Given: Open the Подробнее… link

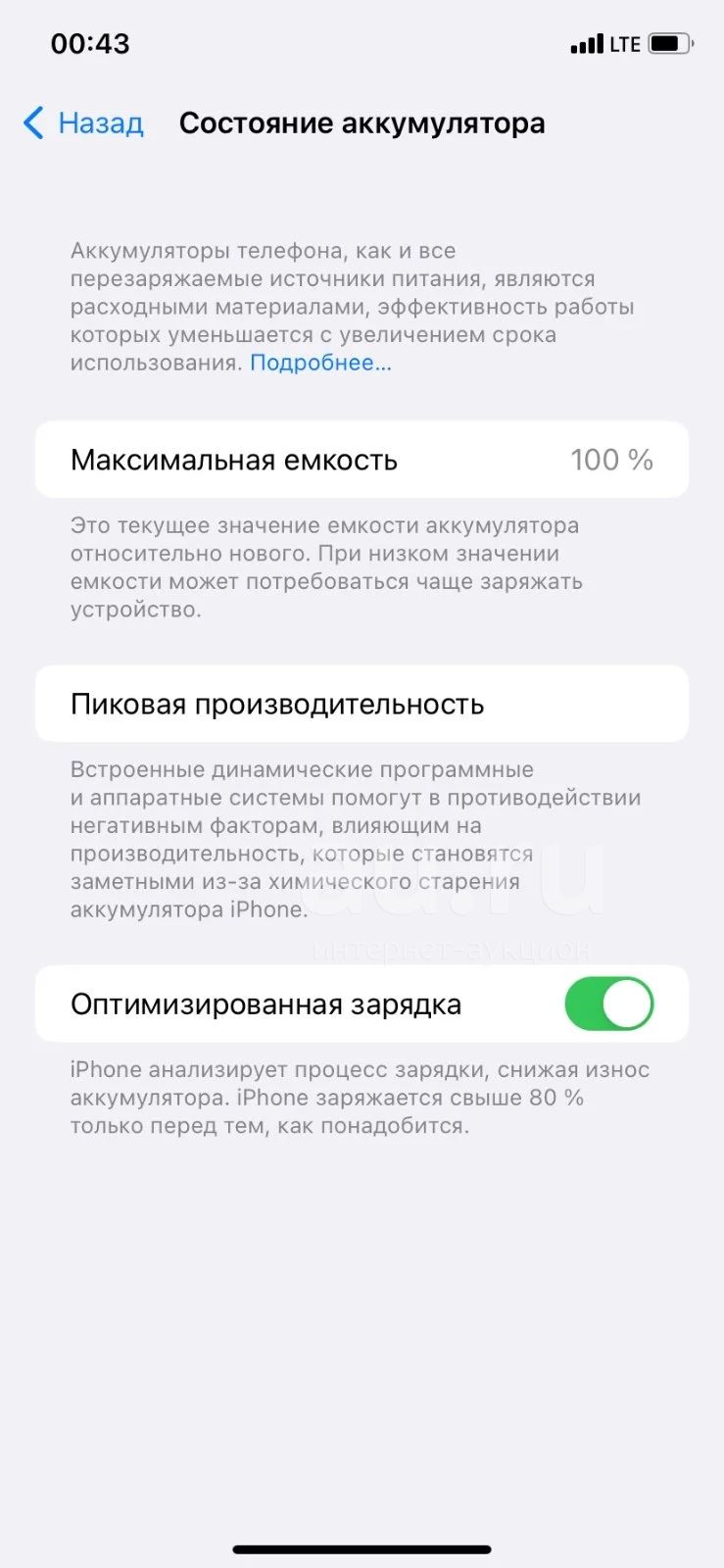Looking at the screenshot, I should (320, 363).
